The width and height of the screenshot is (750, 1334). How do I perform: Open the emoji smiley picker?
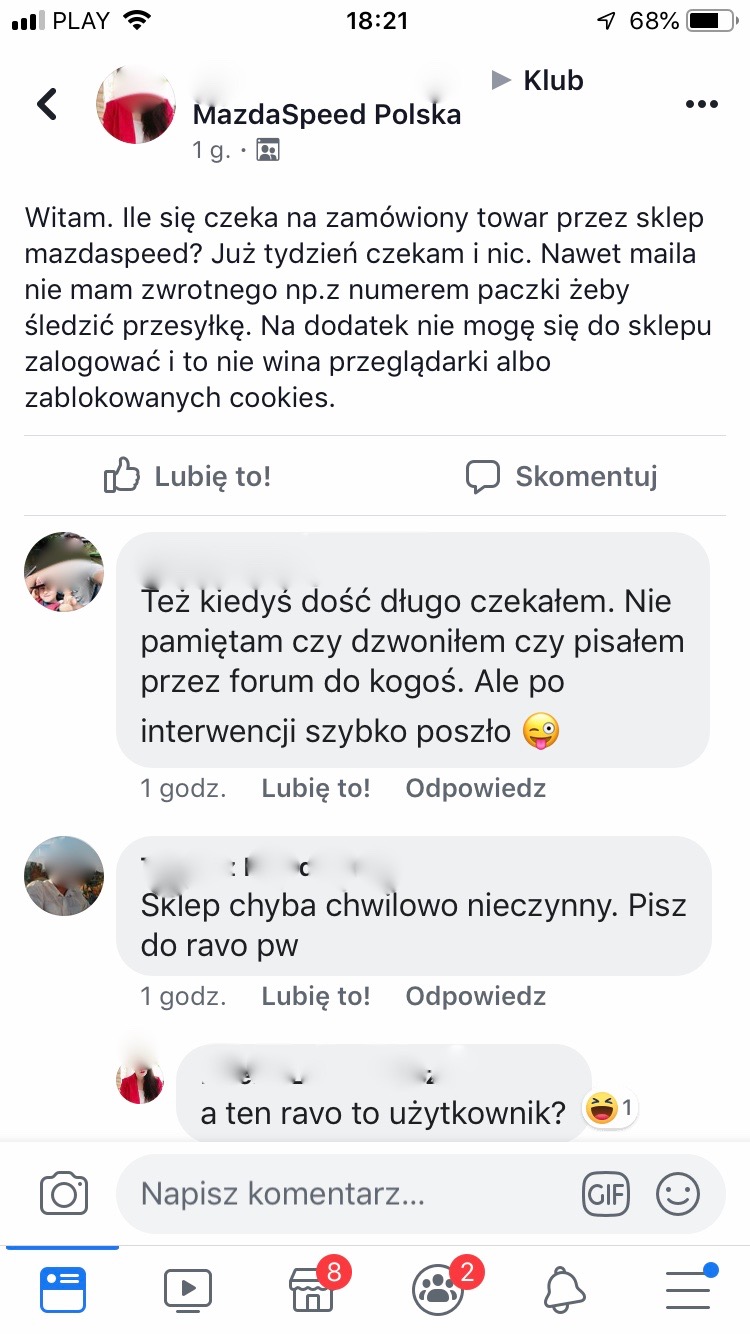coord(678,1194)
